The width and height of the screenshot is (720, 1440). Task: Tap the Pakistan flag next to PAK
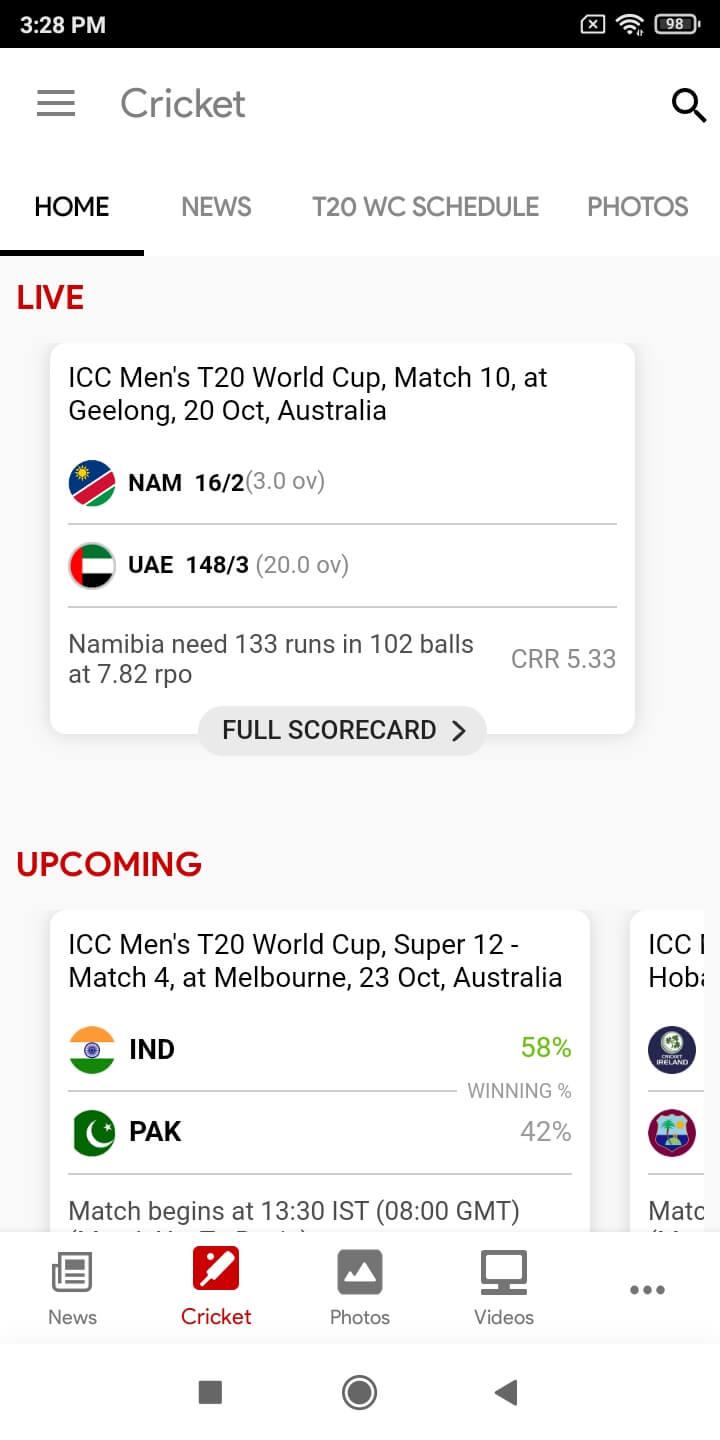pyautogui.click(x=91, y=1131)
